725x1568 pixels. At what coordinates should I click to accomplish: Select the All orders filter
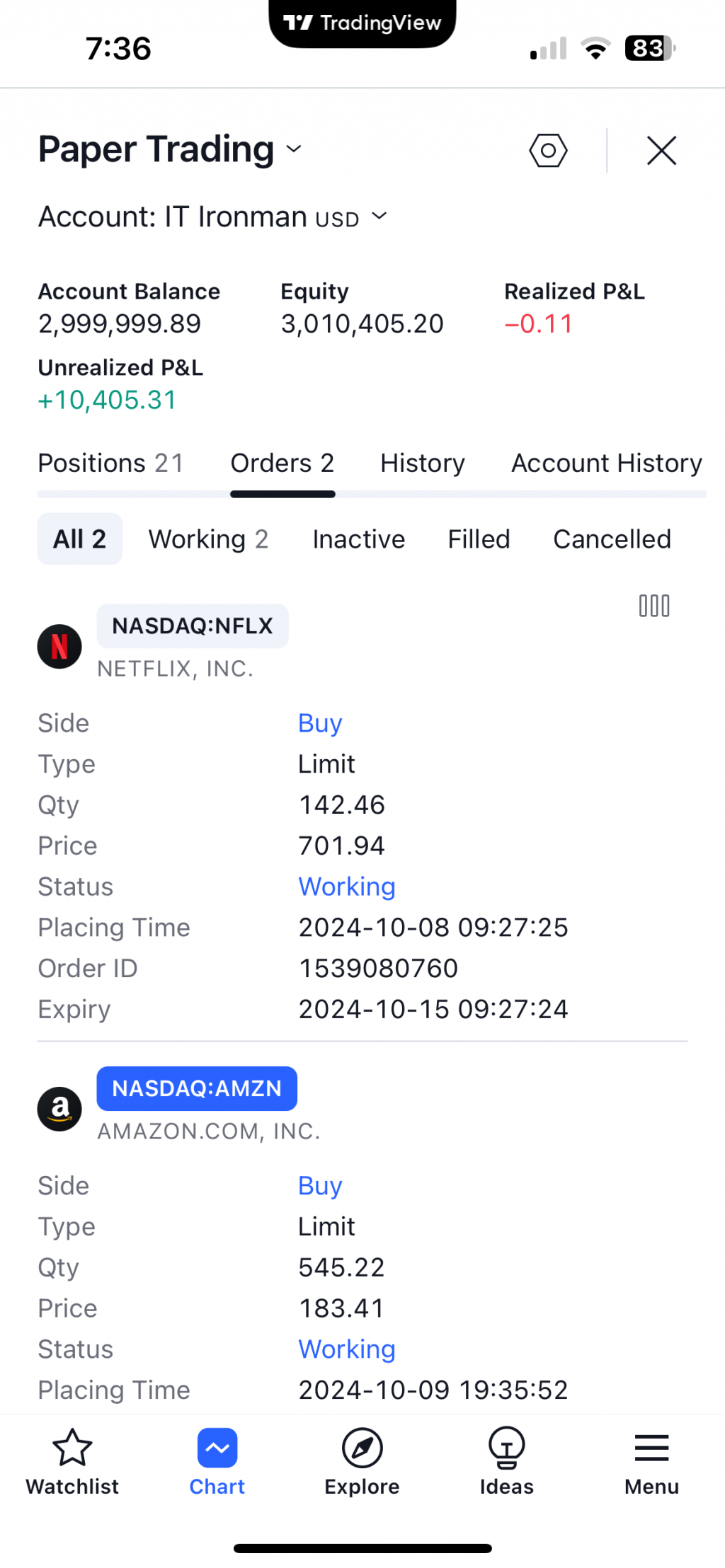pyautogui.click(x=79, y=539)
